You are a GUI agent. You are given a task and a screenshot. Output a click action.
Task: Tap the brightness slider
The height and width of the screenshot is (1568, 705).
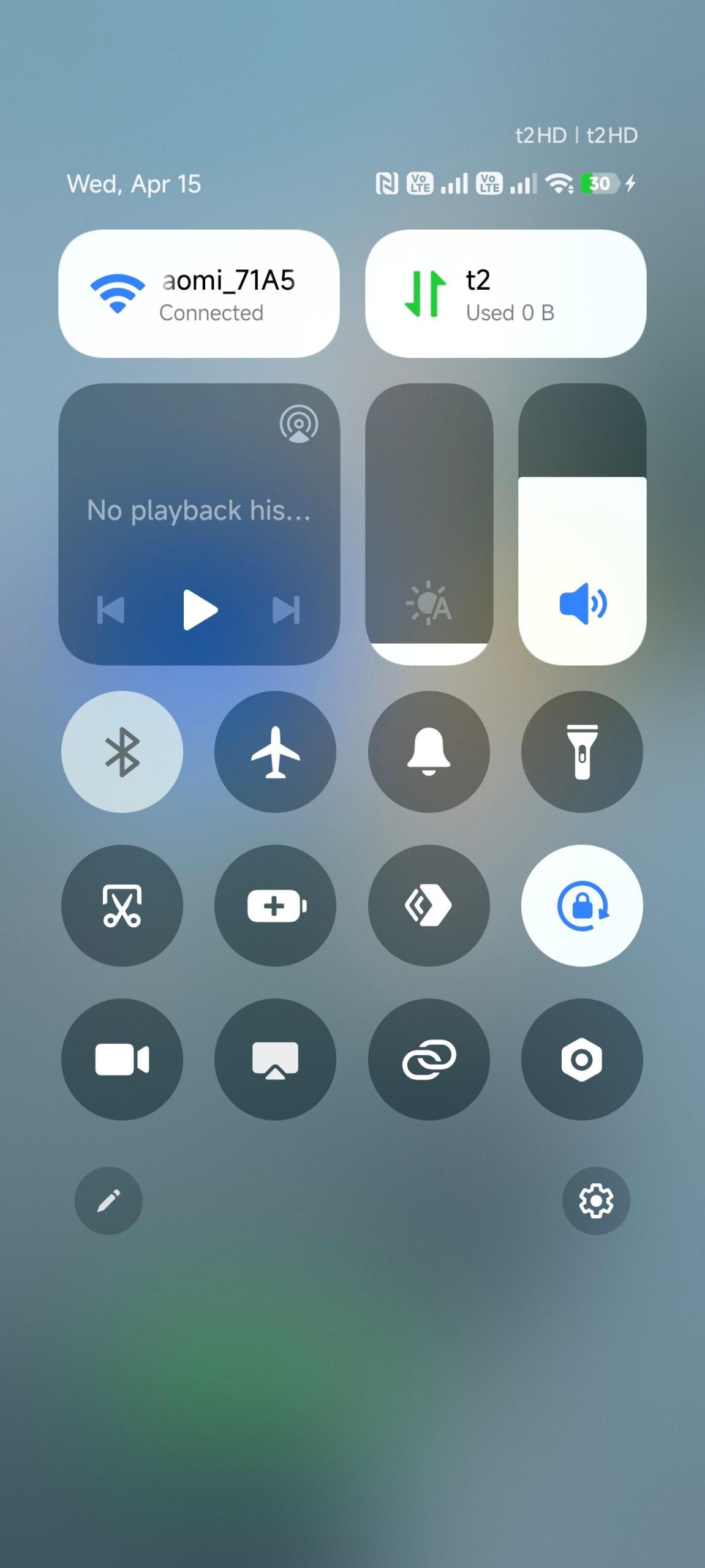pos(429,524)
